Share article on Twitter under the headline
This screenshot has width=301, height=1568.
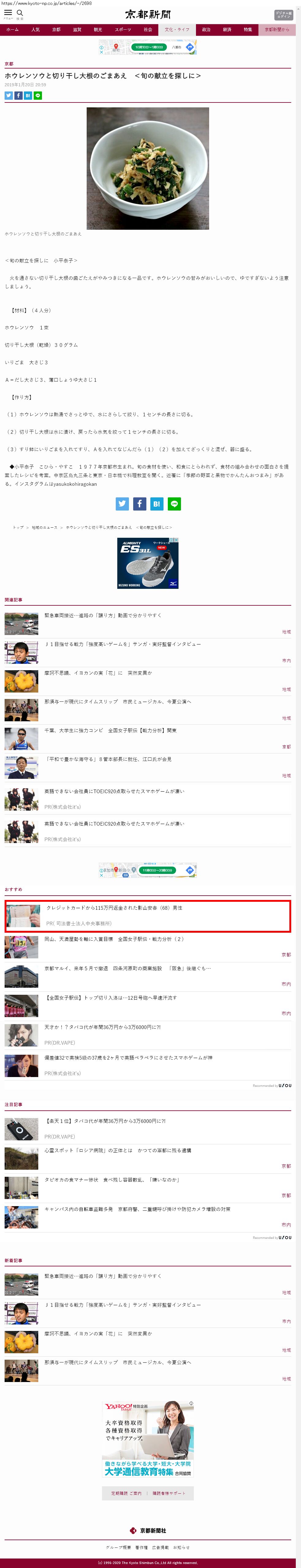pyautogui.click(x=9, y=95)
